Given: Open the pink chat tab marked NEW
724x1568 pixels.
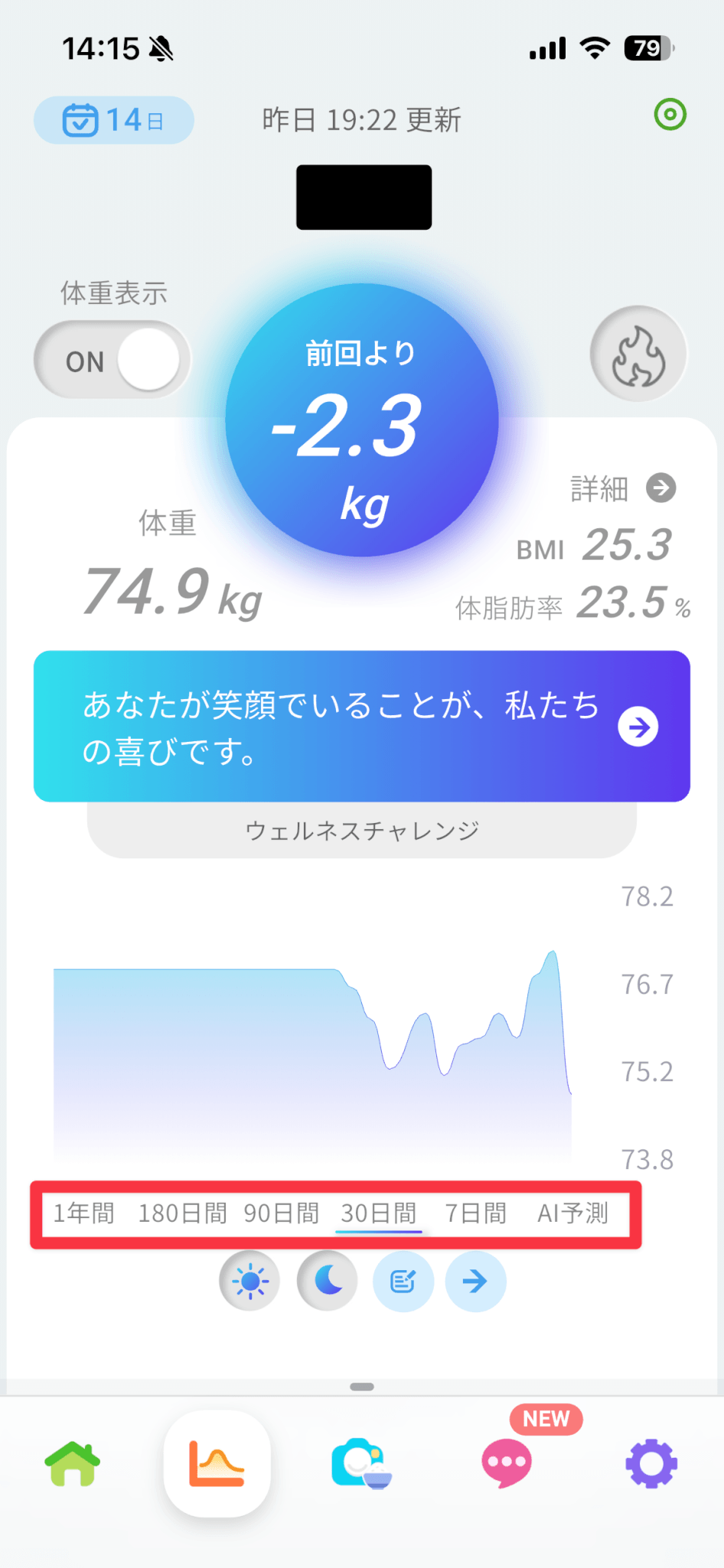Looking at the screenshot, I should click(506, 1463).
